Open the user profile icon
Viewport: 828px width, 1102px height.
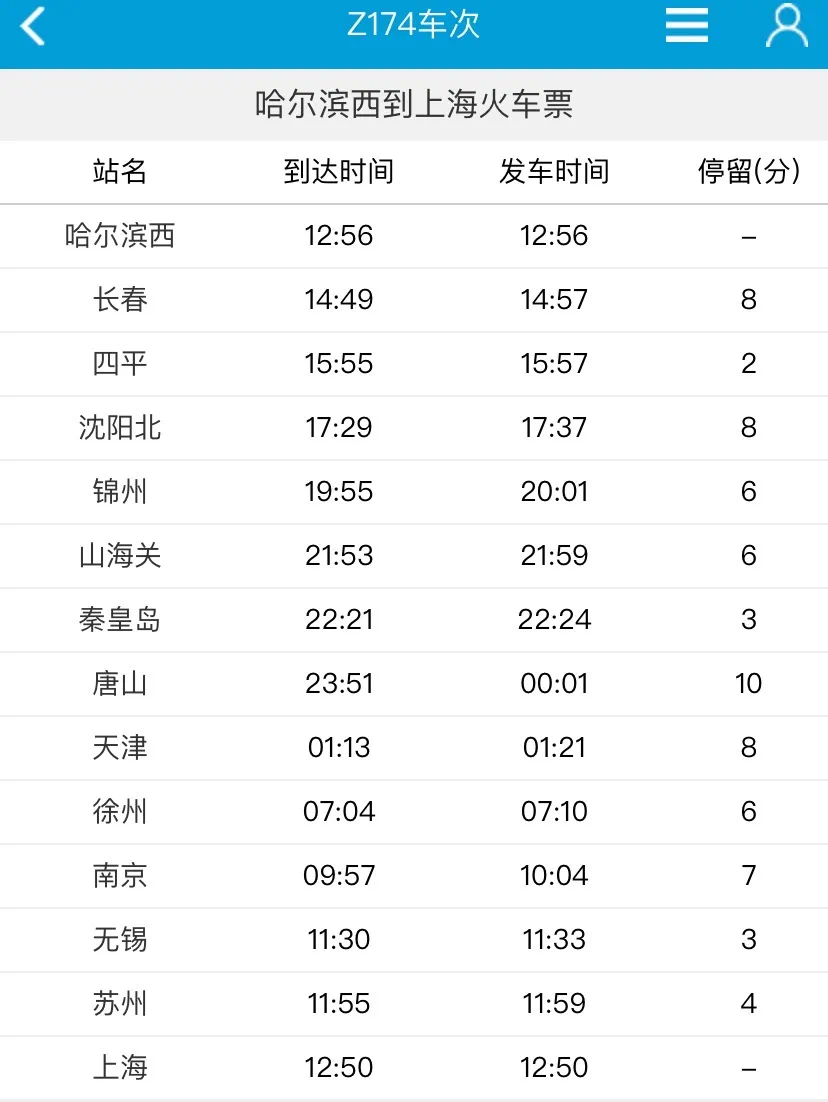786,26
